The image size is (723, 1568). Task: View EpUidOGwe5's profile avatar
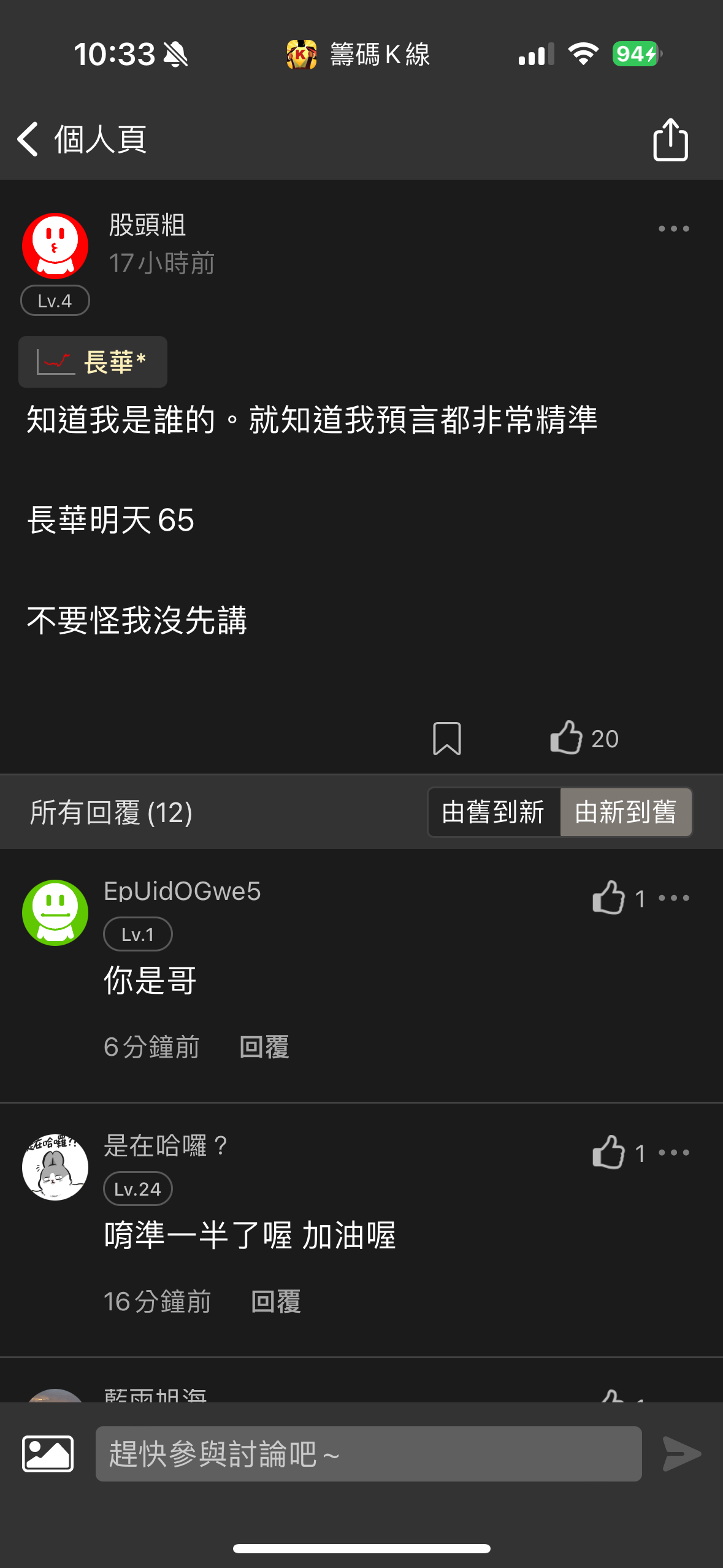pyautogui.click(x=55, y=913)
